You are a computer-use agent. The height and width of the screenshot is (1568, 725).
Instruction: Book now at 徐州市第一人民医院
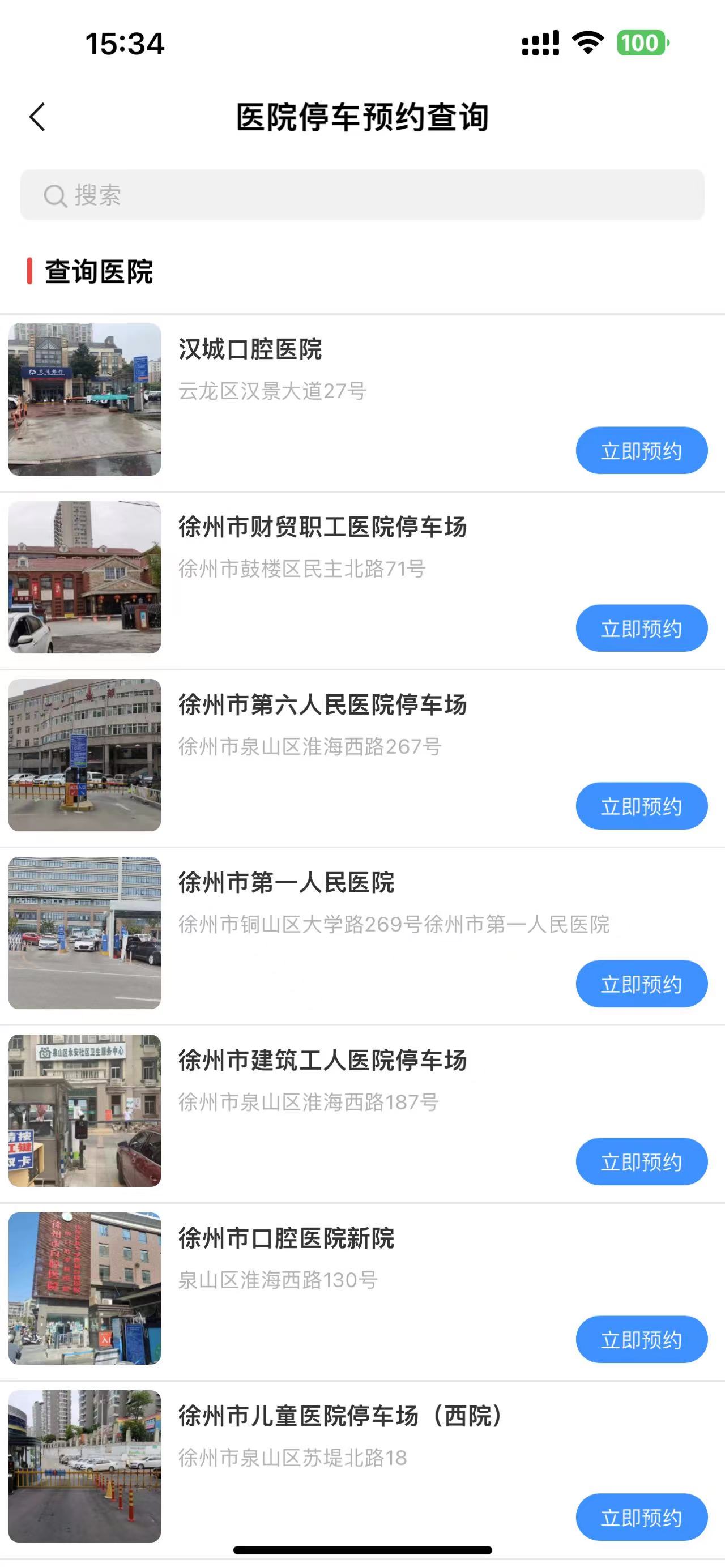641,984
